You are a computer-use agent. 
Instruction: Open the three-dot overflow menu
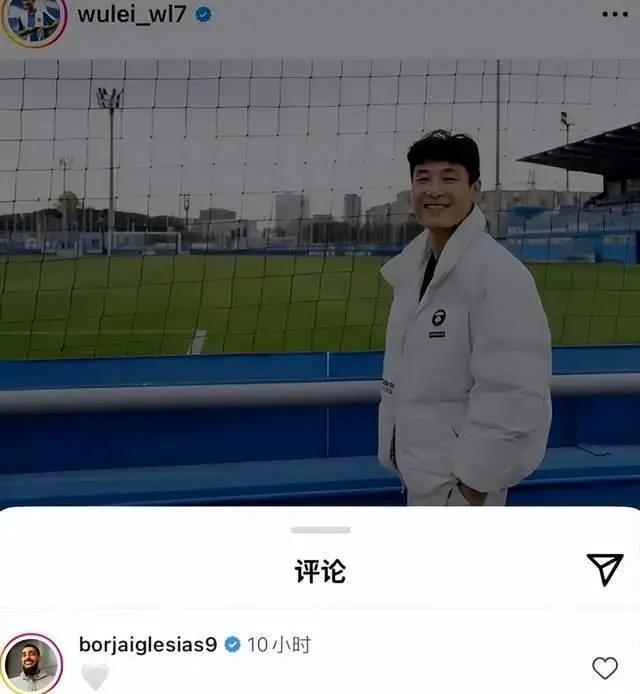[x=615, y=14]
